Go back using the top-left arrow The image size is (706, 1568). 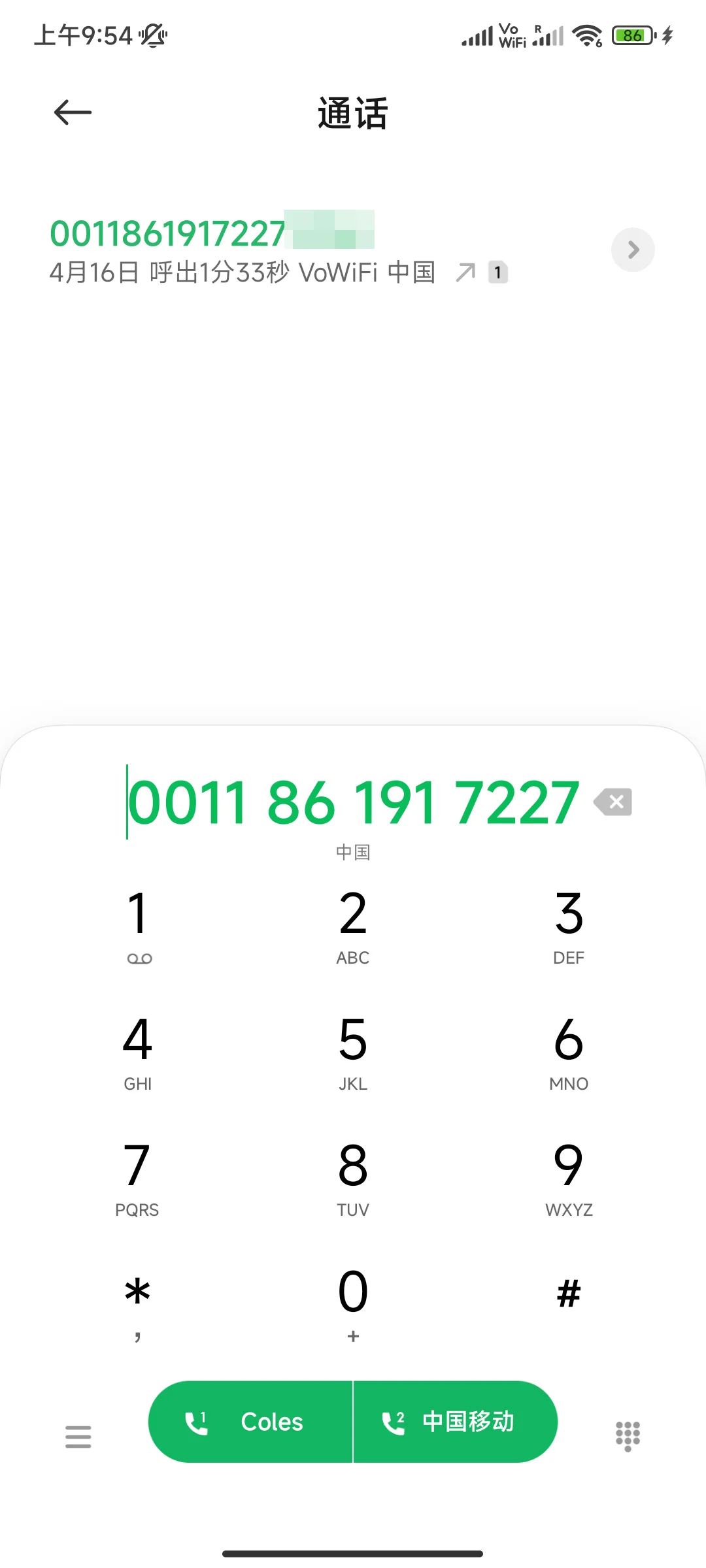[x=73, y=112]
